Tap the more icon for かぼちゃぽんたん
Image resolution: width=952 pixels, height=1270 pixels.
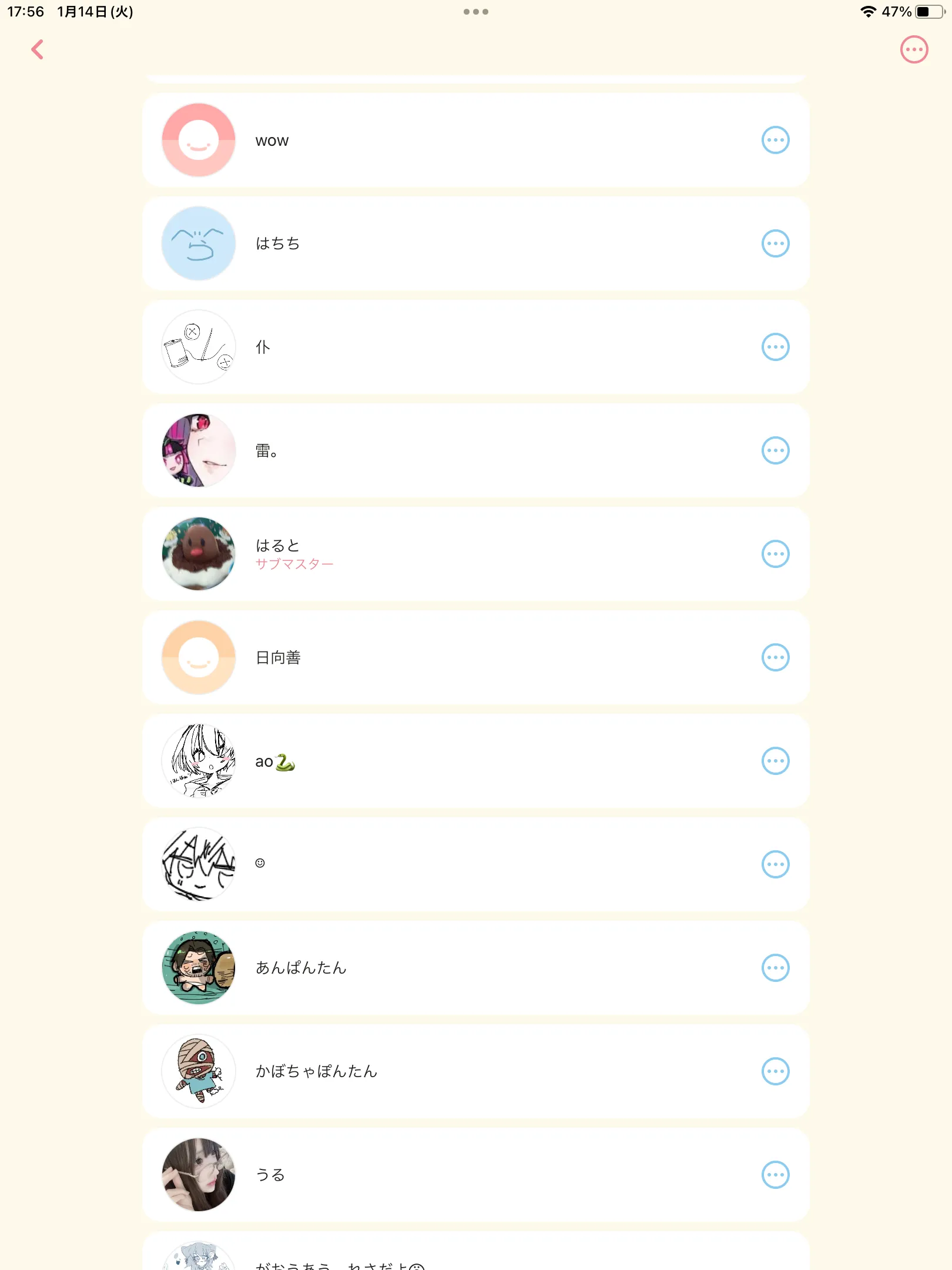775,1071
